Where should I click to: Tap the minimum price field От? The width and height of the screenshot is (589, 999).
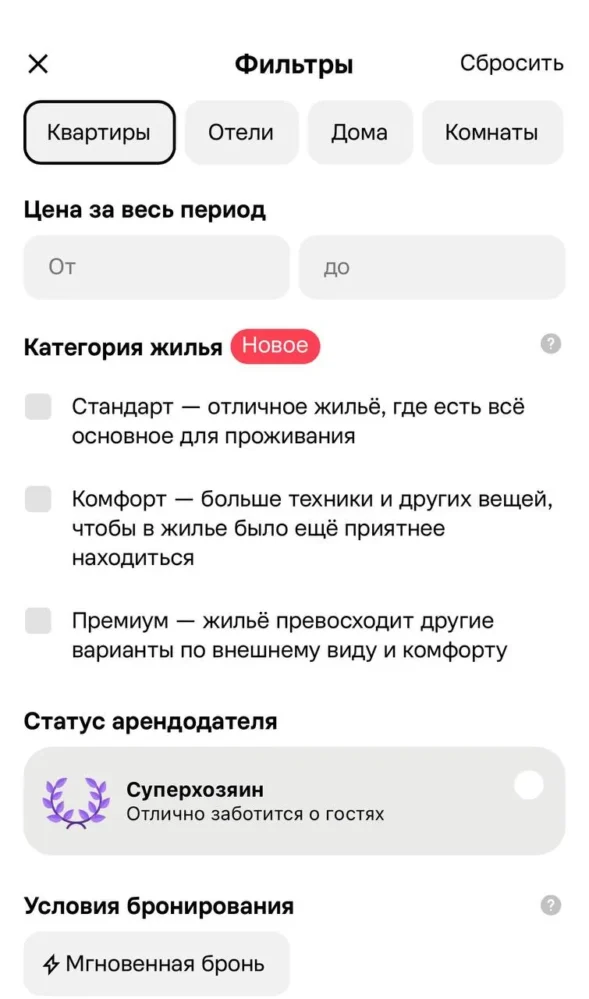(157, 267)
